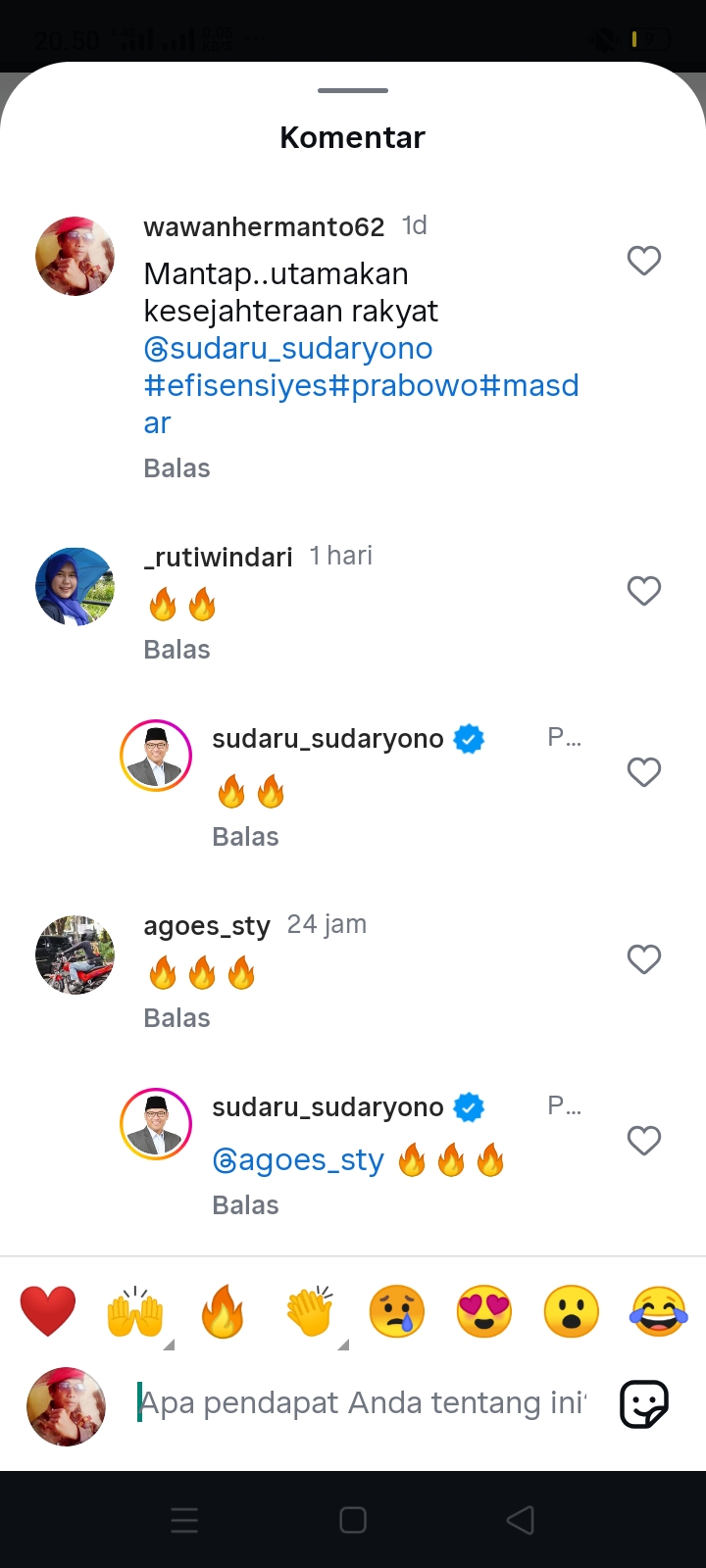
Task: Insert the heart-eyes quick emoji
Action: 484,1311
